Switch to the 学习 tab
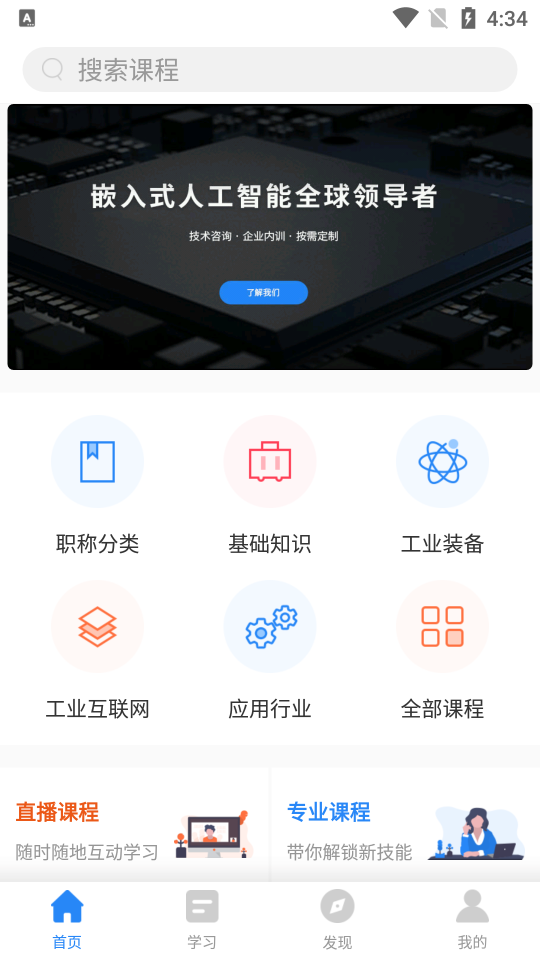This screenshot has height=960, width=540. pyautogui.click(x=202, y=920)
